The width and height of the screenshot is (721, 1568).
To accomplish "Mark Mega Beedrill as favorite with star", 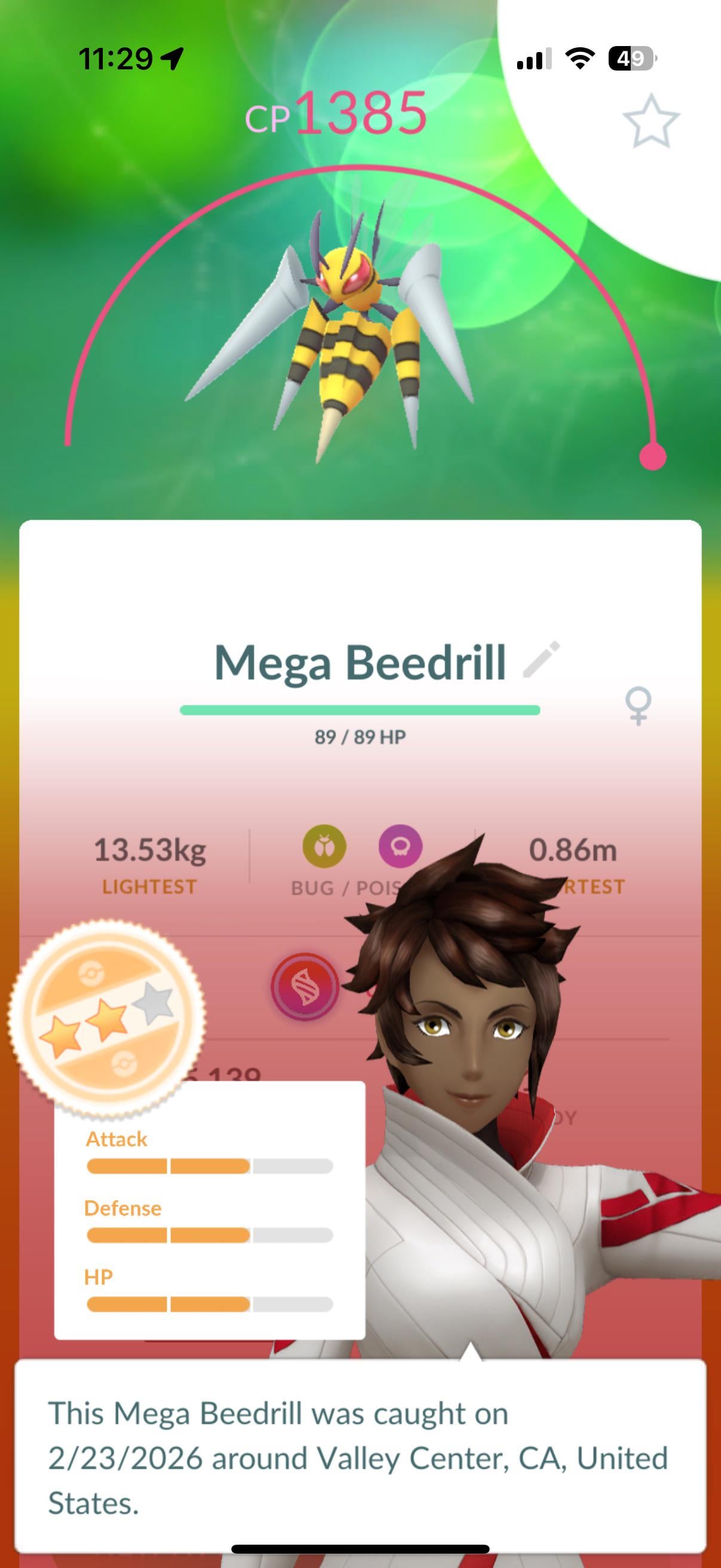I will (x=650, y=121).
